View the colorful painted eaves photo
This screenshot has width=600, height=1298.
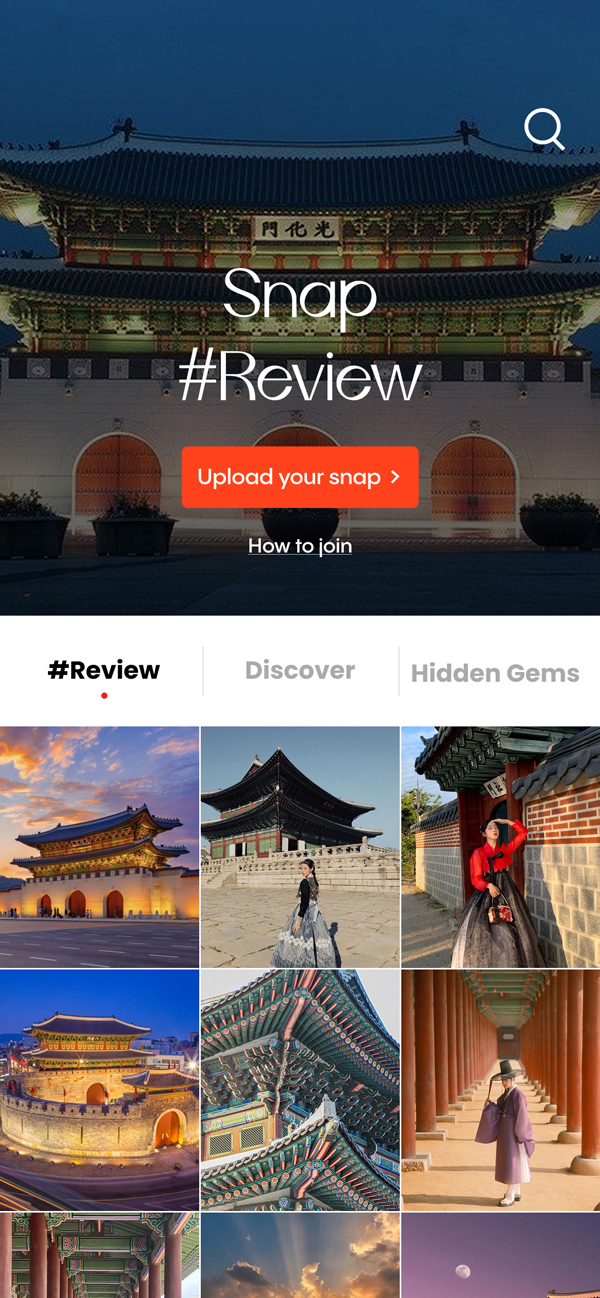tap(300, 1090)
